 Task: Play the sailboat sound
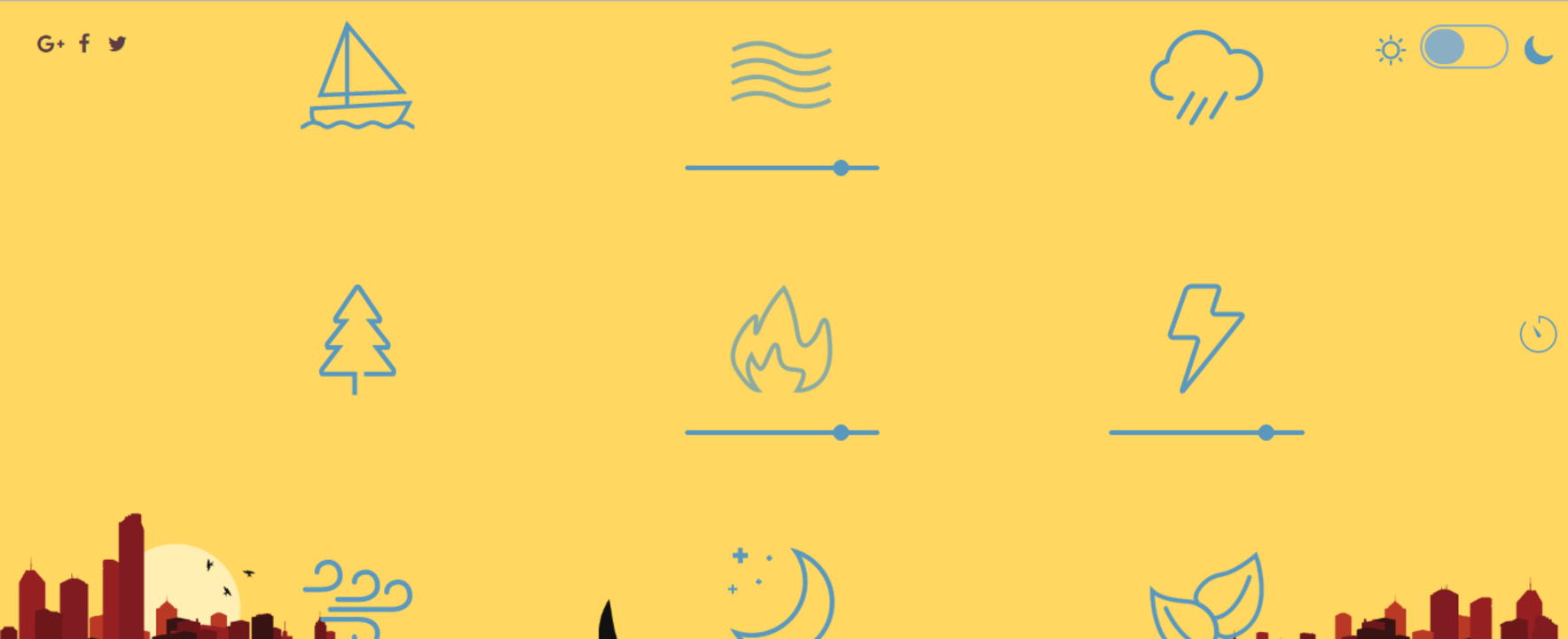tap(357, 77)
